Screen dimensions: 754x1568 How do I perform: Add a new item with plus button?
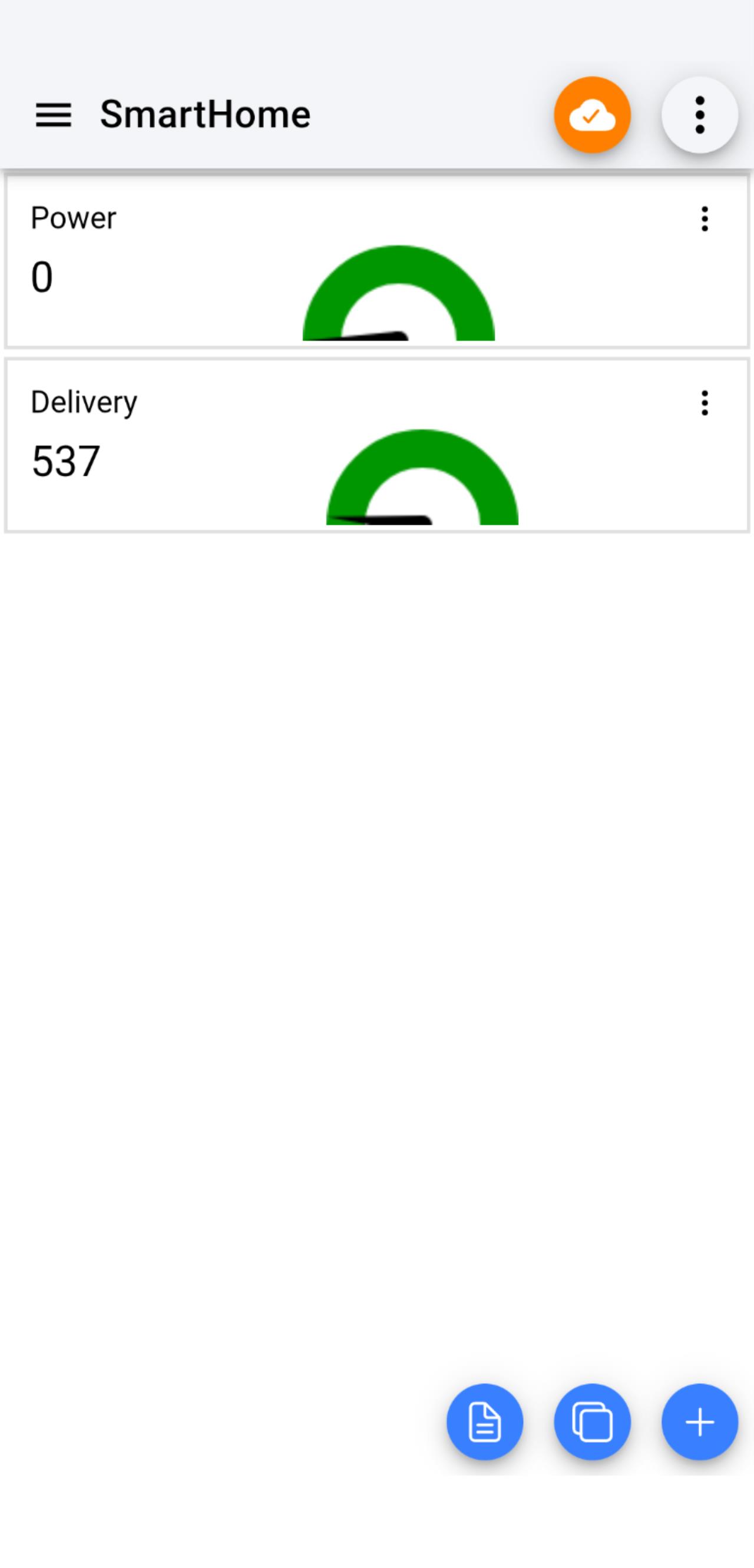coord(700,1423)
